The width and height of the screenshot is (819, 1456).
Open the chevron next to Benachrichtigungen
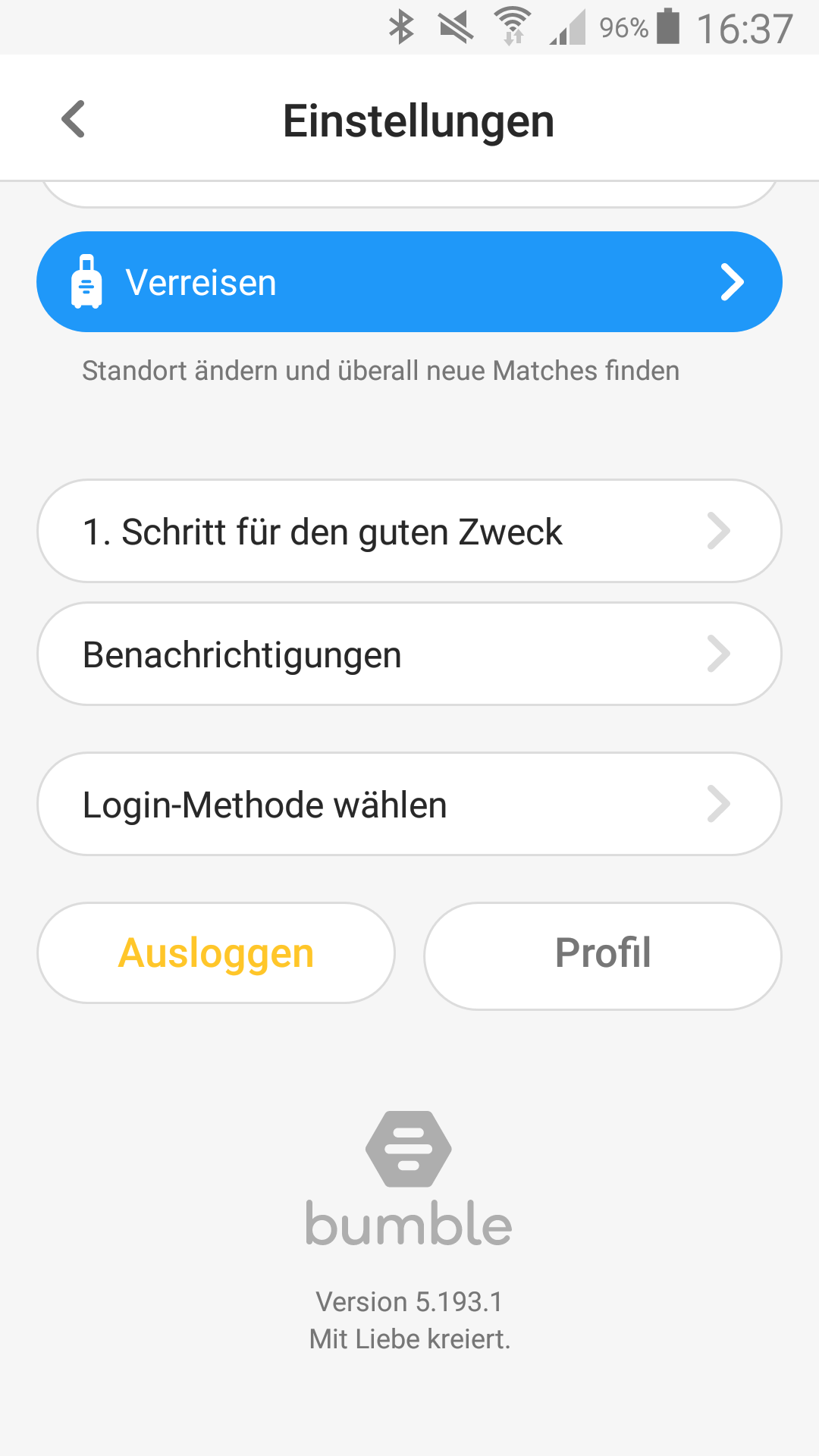point(719,654)
